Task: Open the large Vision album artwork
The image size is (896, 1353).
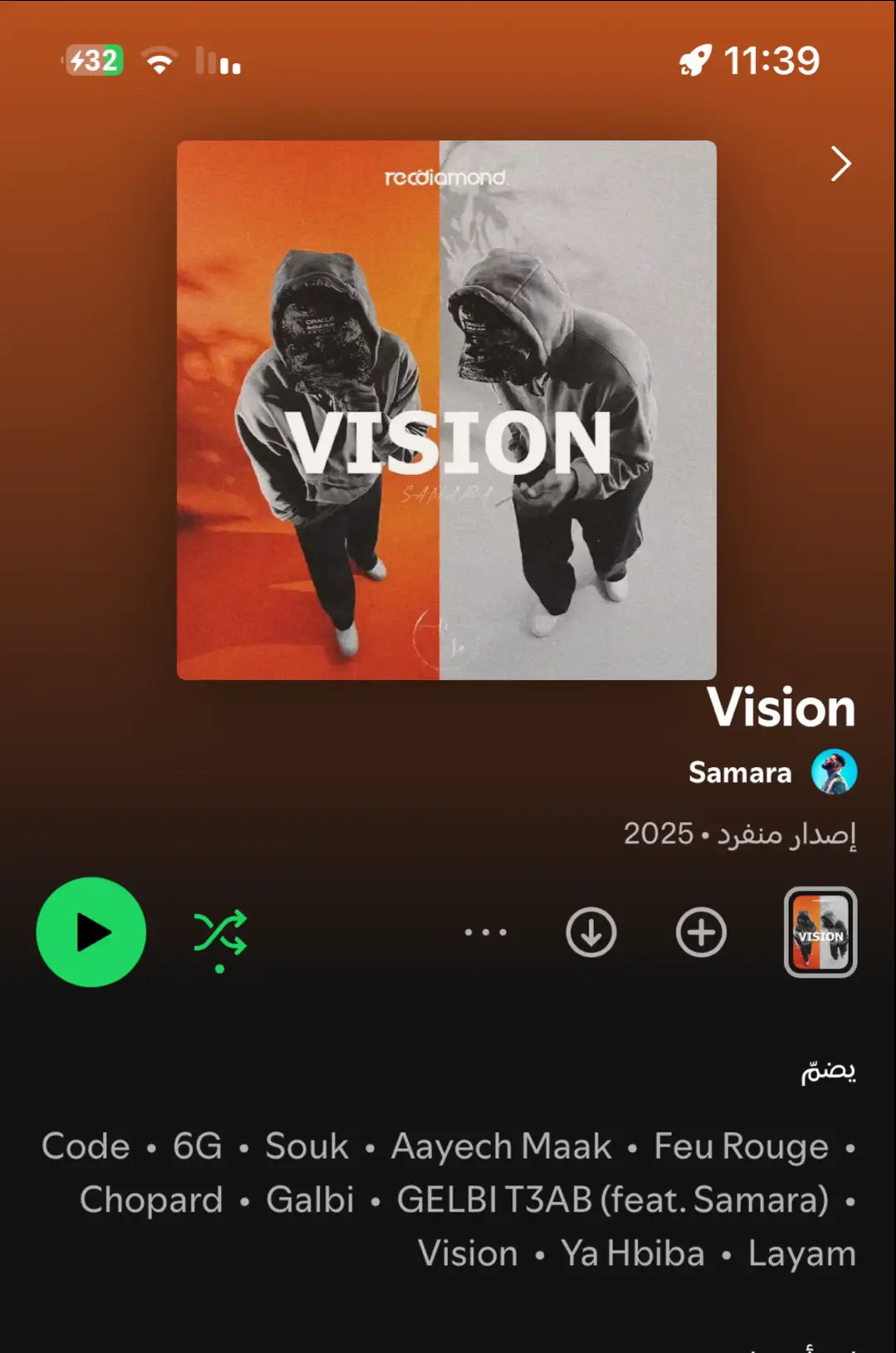Action: pyautogui.click(x=446, y=410)
